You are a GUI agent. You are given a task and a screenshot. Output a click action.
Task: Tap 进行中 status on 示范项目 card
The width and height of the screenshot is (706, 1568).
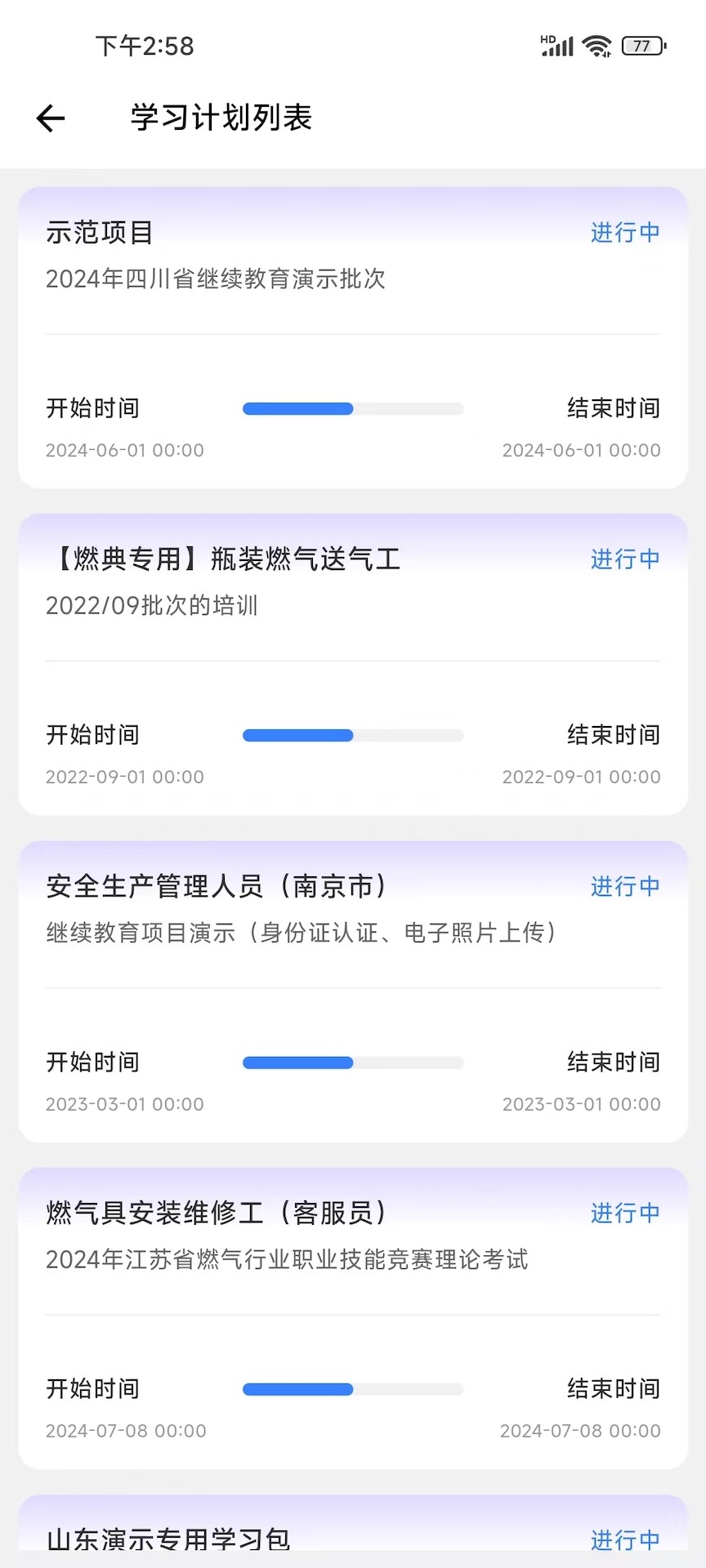(x=624, y=233)
